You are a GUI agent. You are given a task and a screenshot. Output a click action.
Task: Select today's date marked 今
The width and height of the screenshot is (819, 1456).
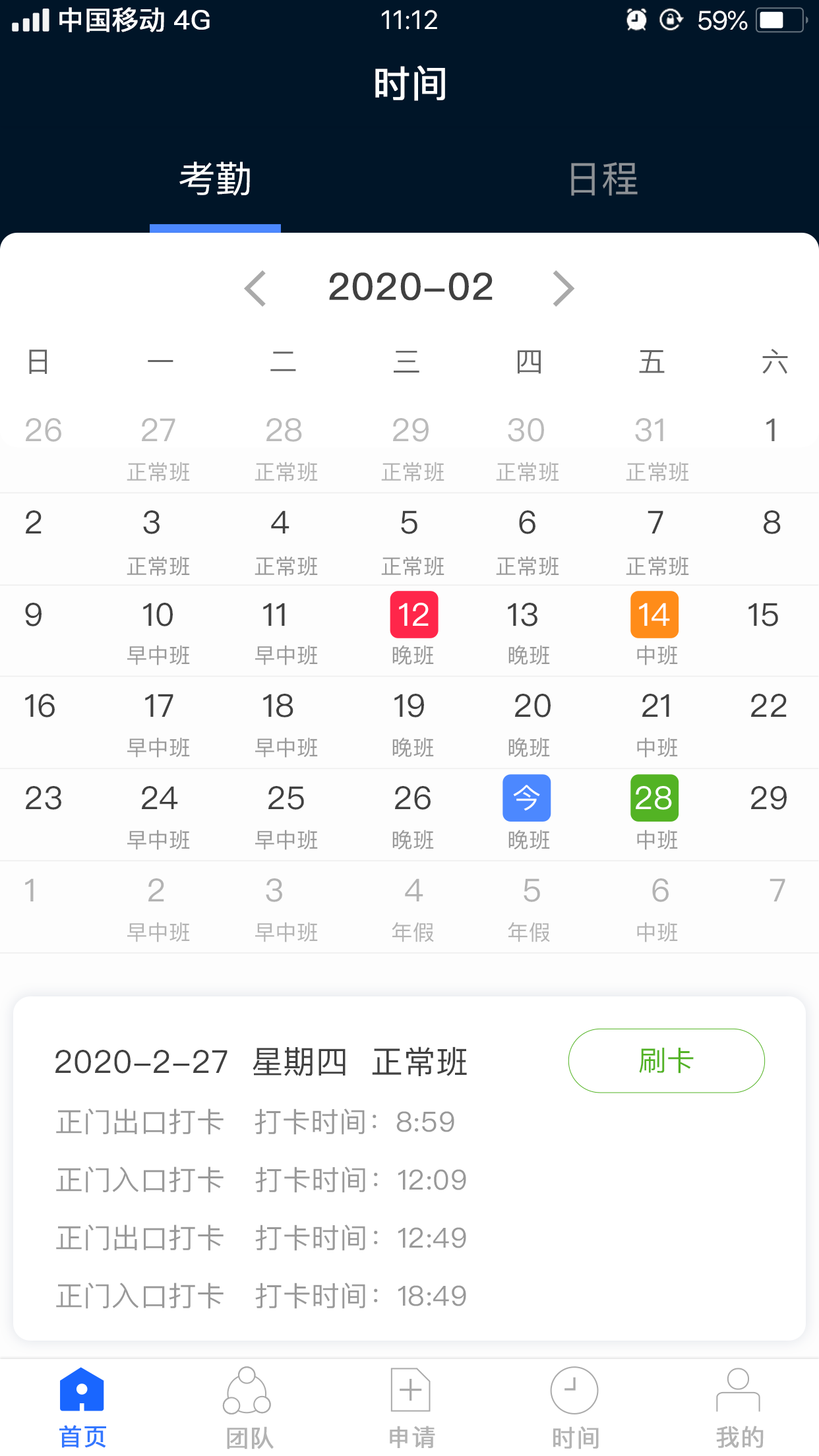(x=526, y=798)
